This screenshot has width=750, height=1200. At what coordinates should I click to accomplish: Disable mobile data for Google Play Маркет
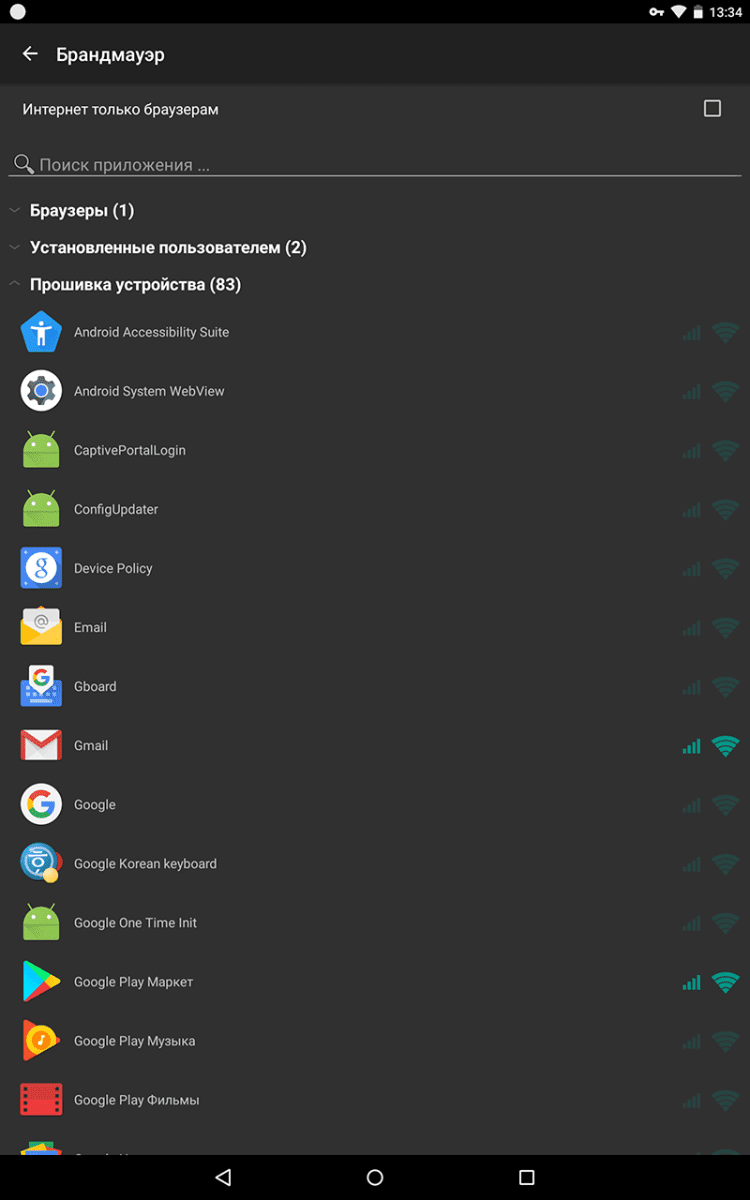coord(691,982)
